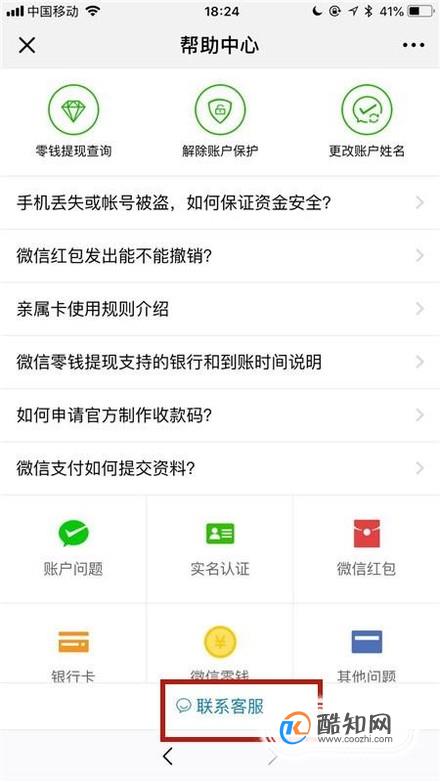View 微信红包发出能不能撤销 answer
This screenshot has height=782, width=440.
point(220,256)
